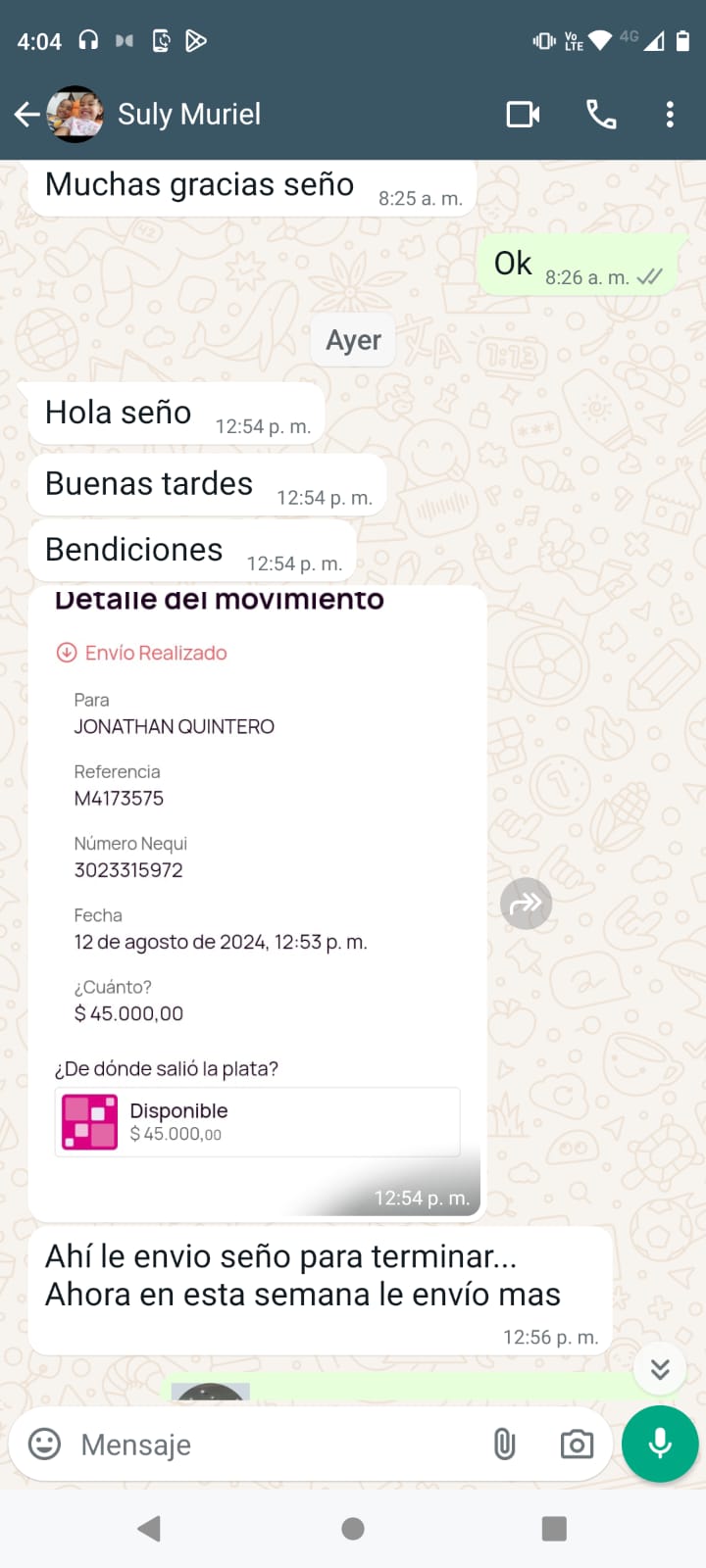This screenshot has height=1568, width=706.
Task: Forward the payment receipt image
Action: (x=527, y=904)
